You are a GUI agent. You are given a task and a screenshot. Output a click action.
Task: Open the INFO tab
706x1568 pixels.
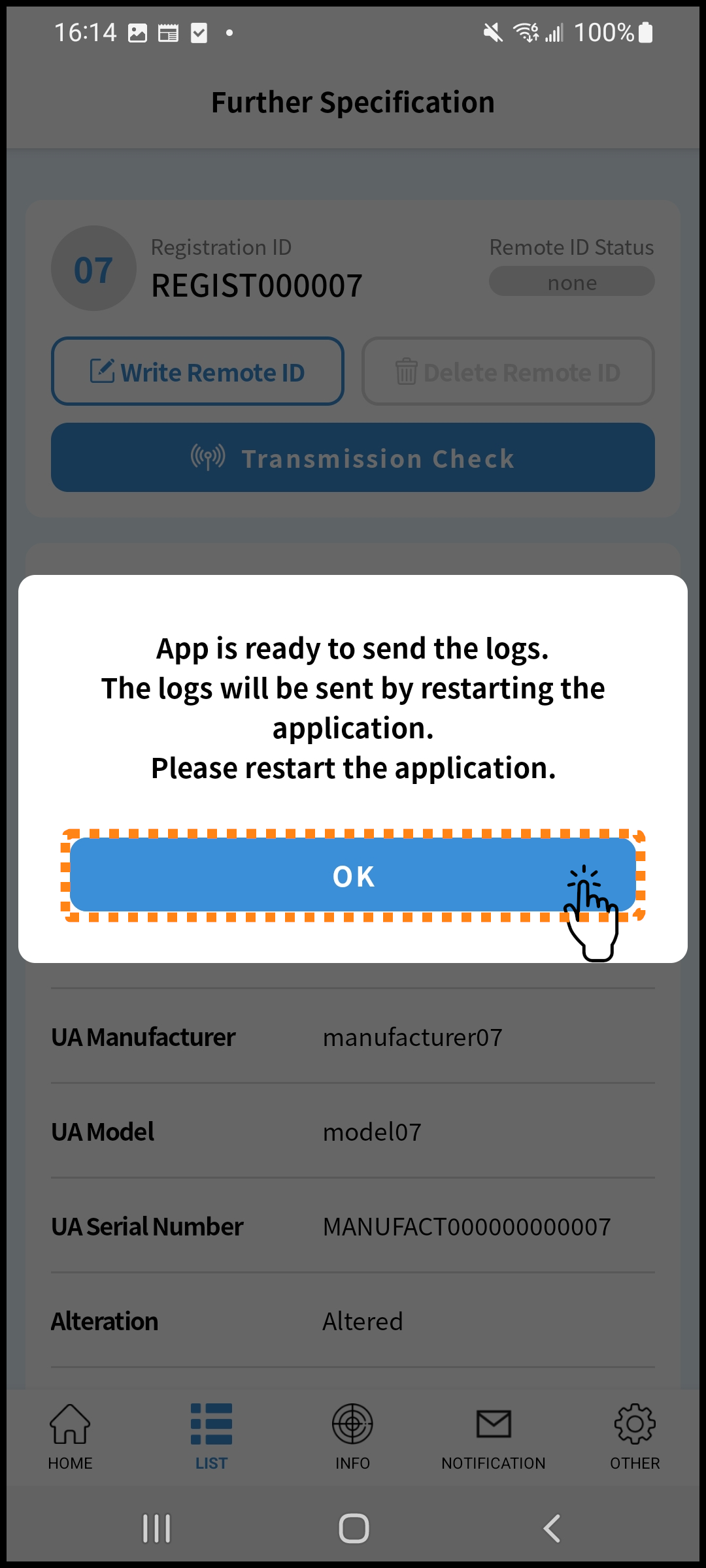pos(352,1437)
